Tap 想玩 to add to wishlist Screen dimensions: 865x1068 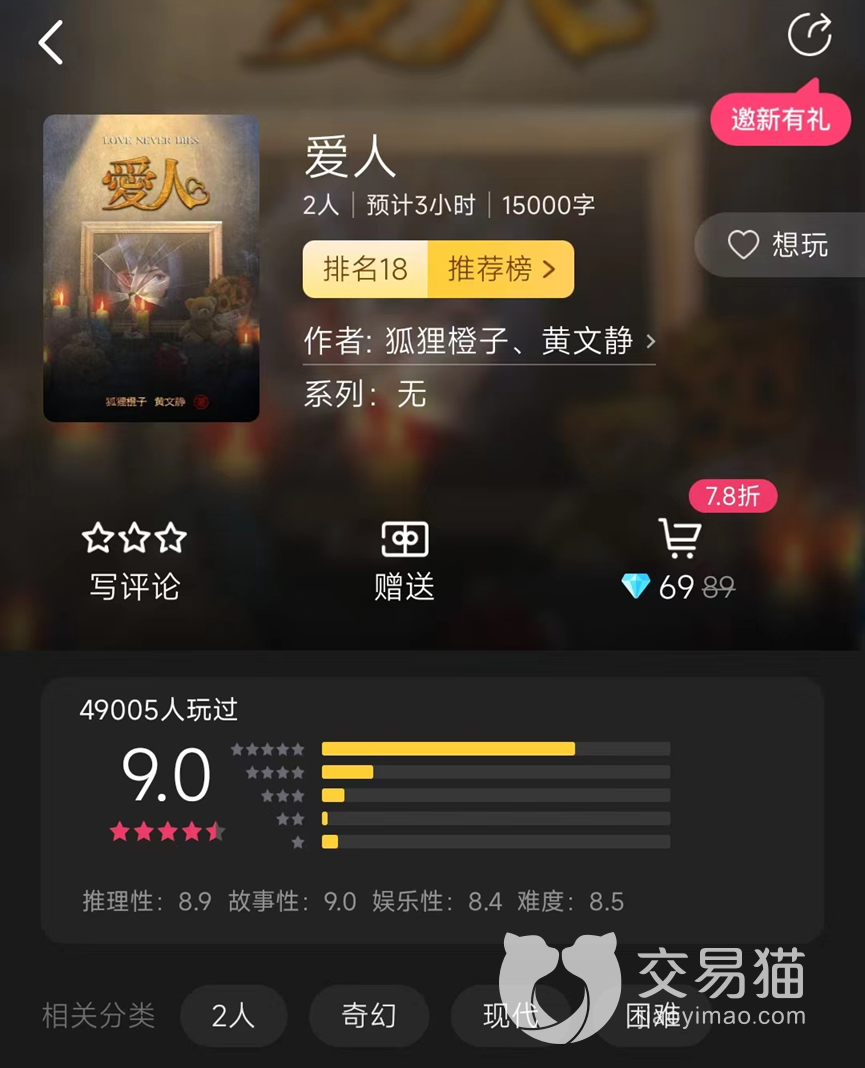pos(779,244)
